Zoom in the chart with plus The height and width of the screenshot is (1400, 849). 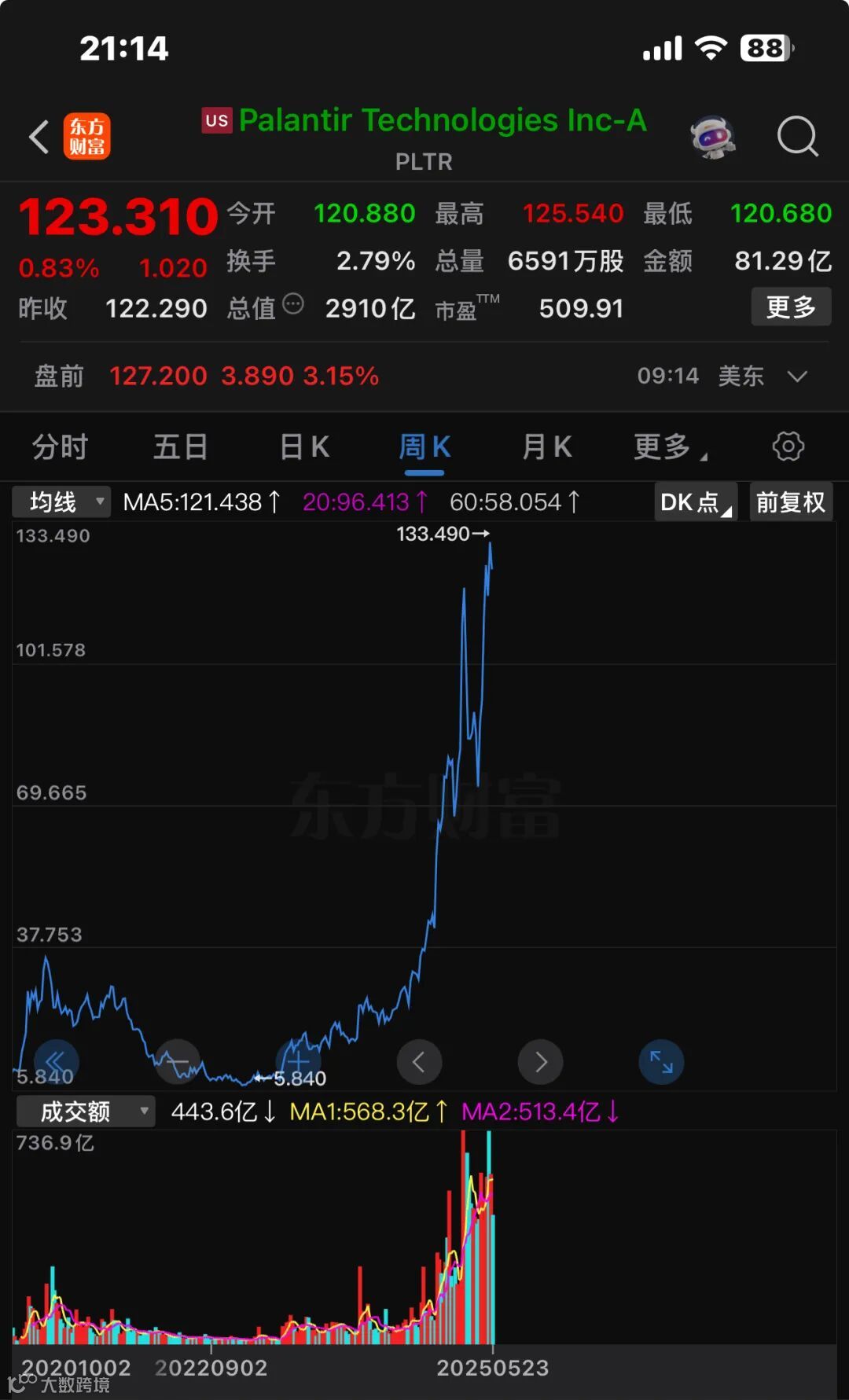298,1063
